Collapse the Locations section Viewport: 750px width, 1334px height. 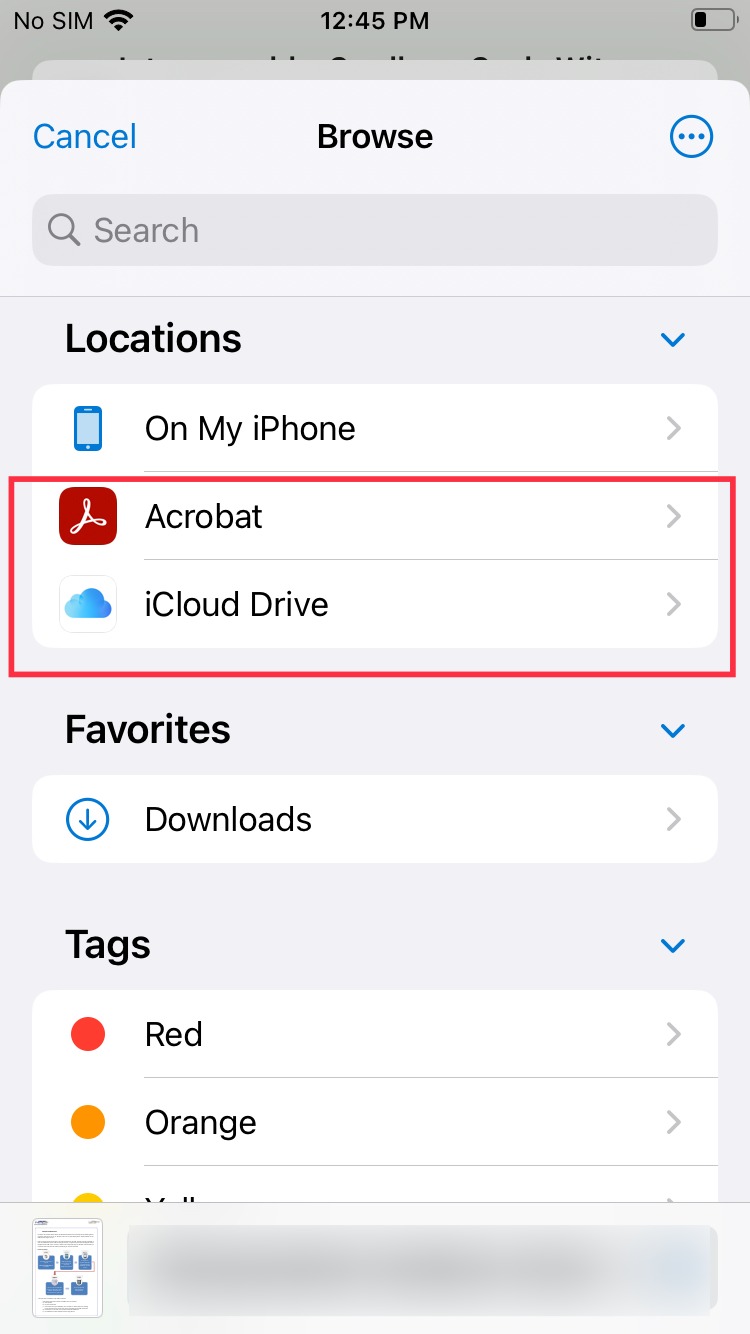673,340
